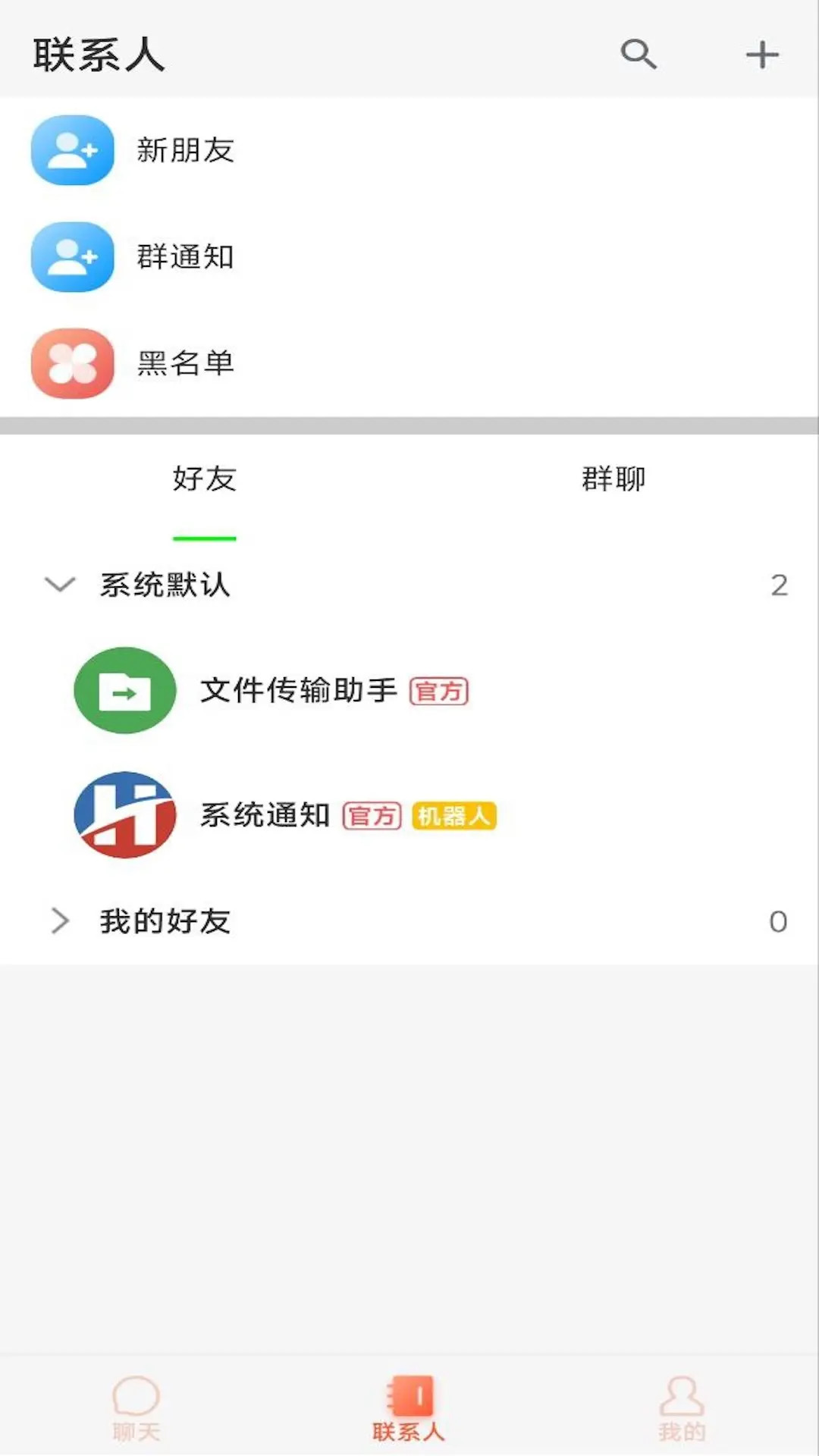Open 群通知 (Group Notifications)
The height and width of the screenshot is (1456, 819).
click(x=186, y=257)
